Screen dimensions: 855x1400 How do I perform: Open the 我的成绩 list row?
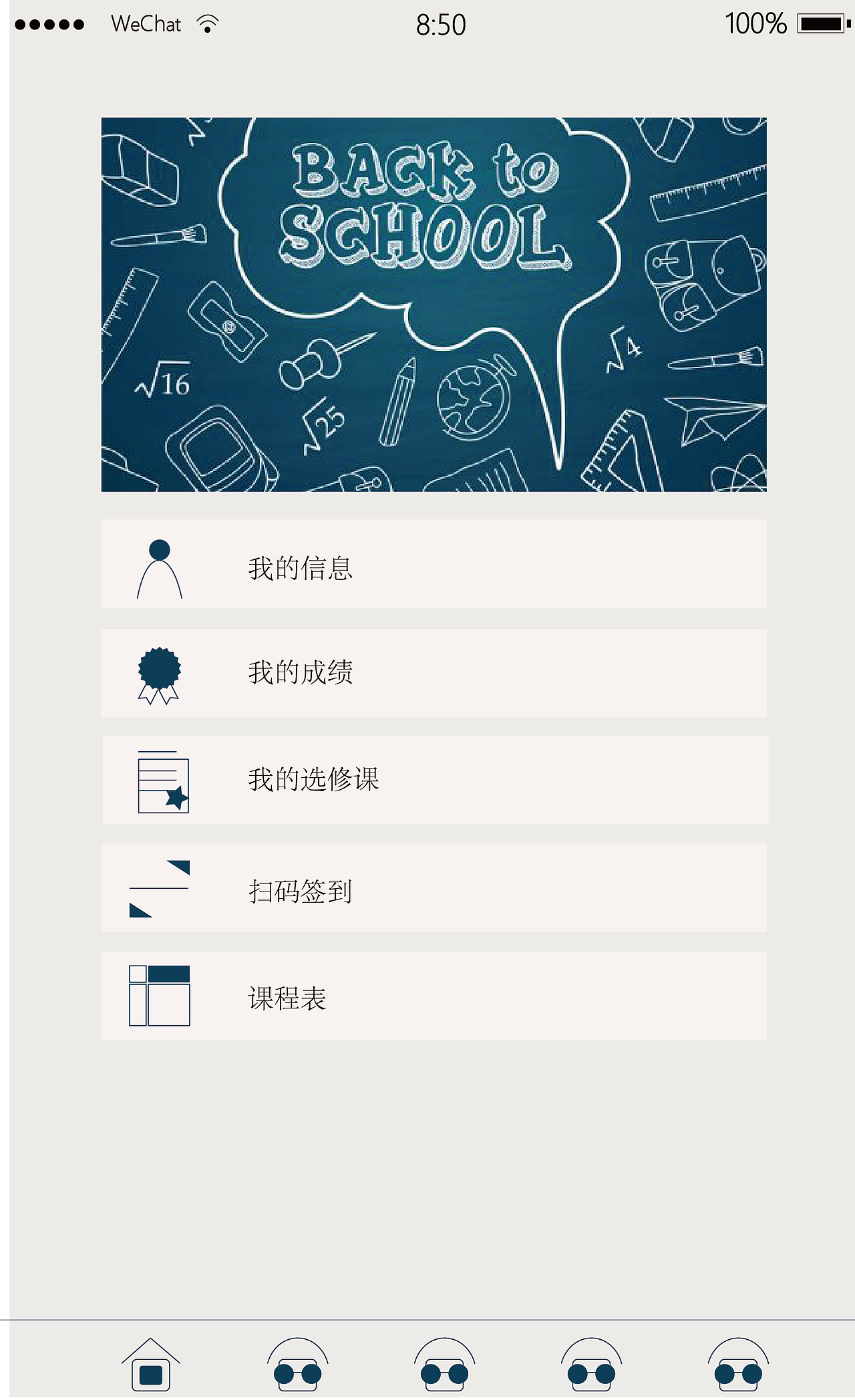click(x=434, y=673)
